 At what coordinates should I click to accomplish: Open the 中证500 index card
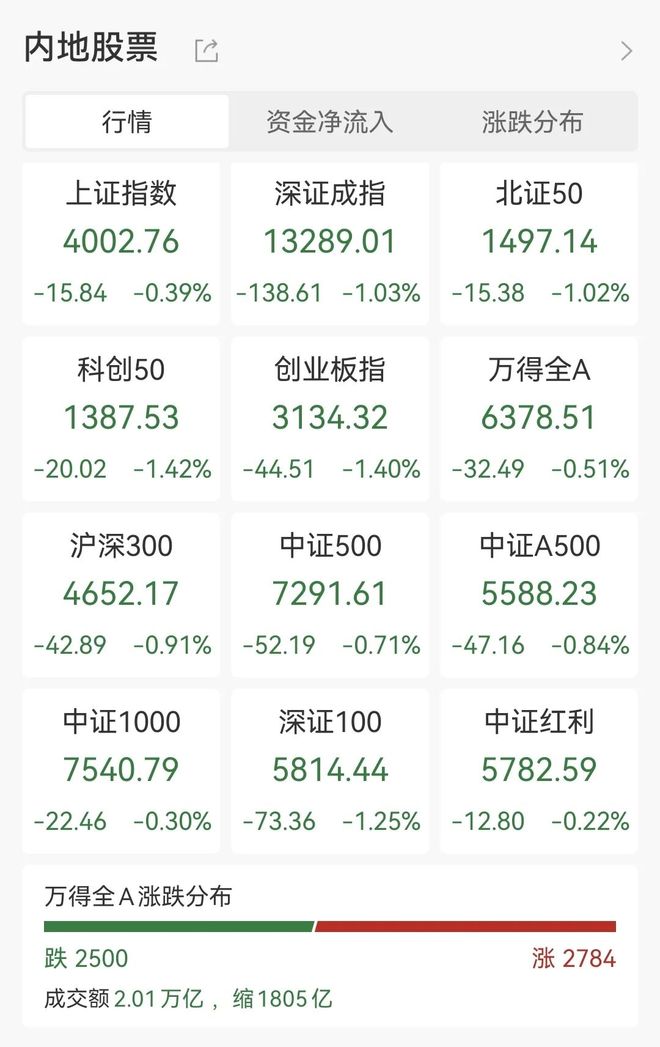(330, 594)
